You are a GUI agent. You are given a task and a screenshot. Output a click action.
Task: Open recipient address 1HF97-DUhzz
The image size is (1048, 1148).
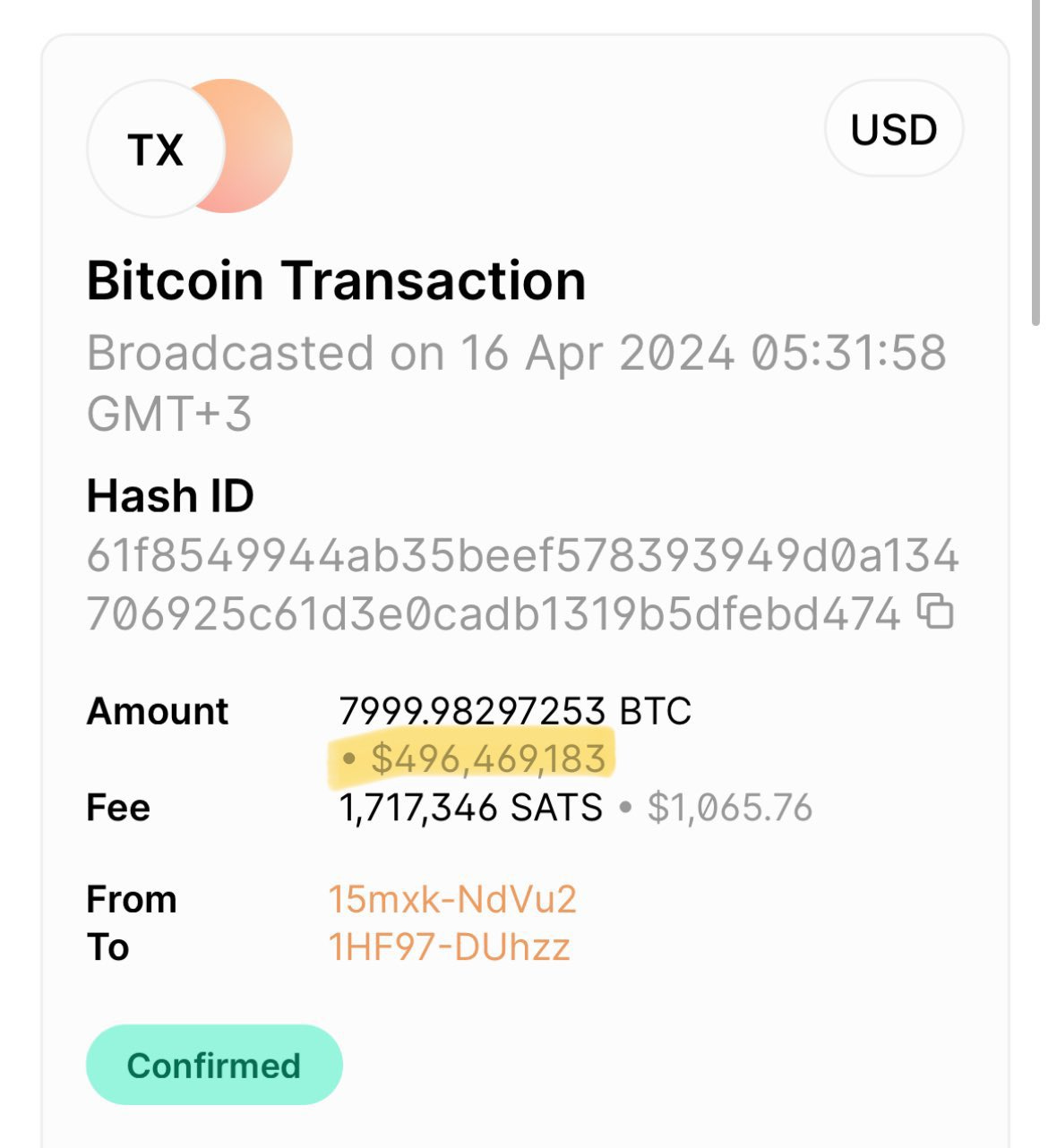pyautogui.click(x=450, y=947)
